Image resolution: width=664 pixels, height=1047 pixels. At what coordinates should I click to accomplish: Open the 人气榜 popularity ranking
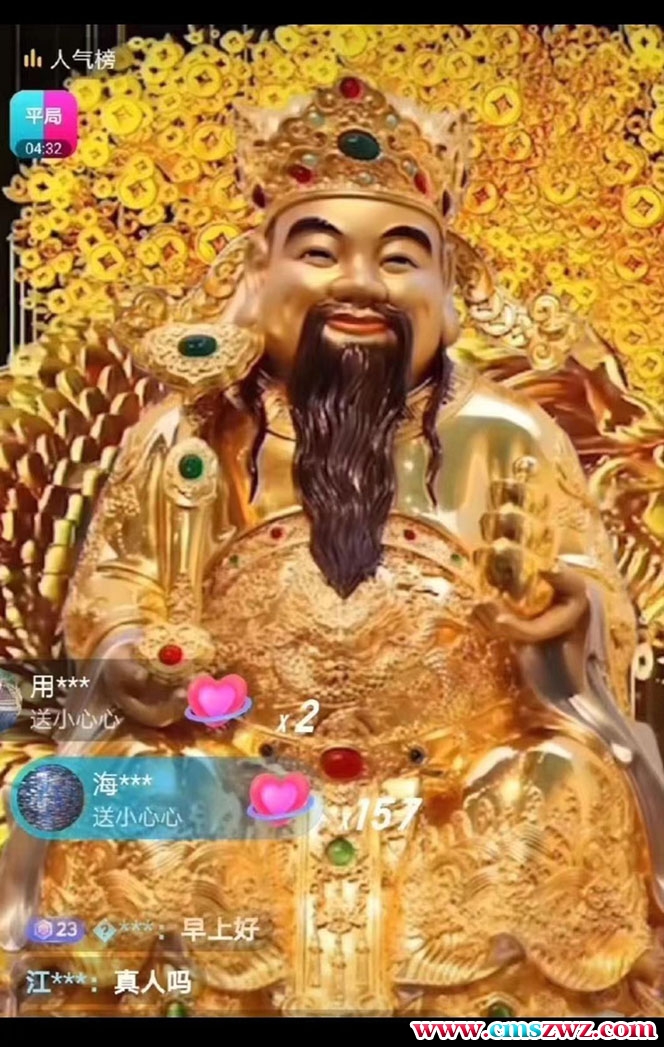click(x=70, y=58)
